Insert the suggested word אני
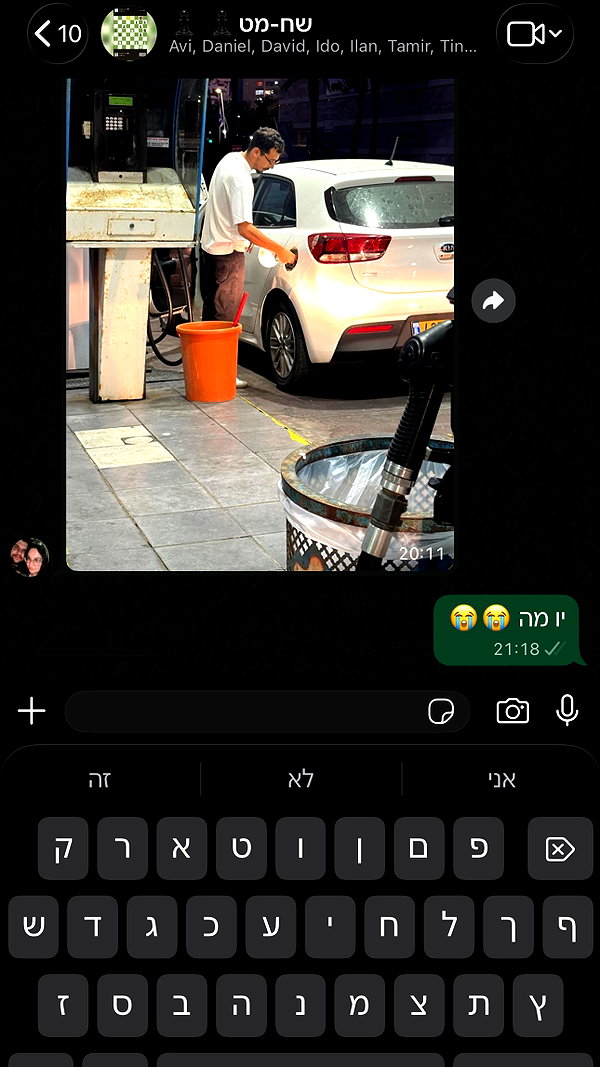 [502, 779]
